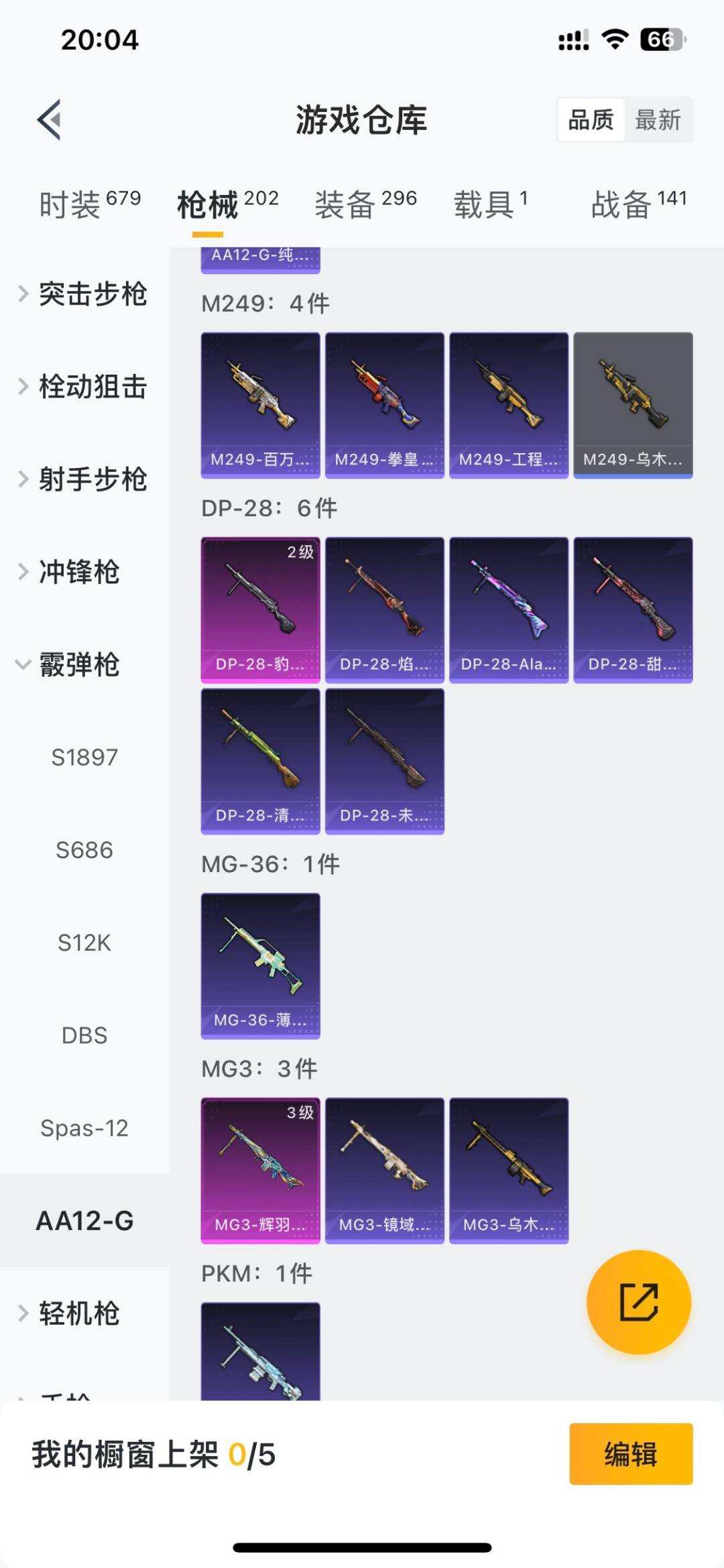
Task: Open the 载具 tab
Action: tap(490, 204)
